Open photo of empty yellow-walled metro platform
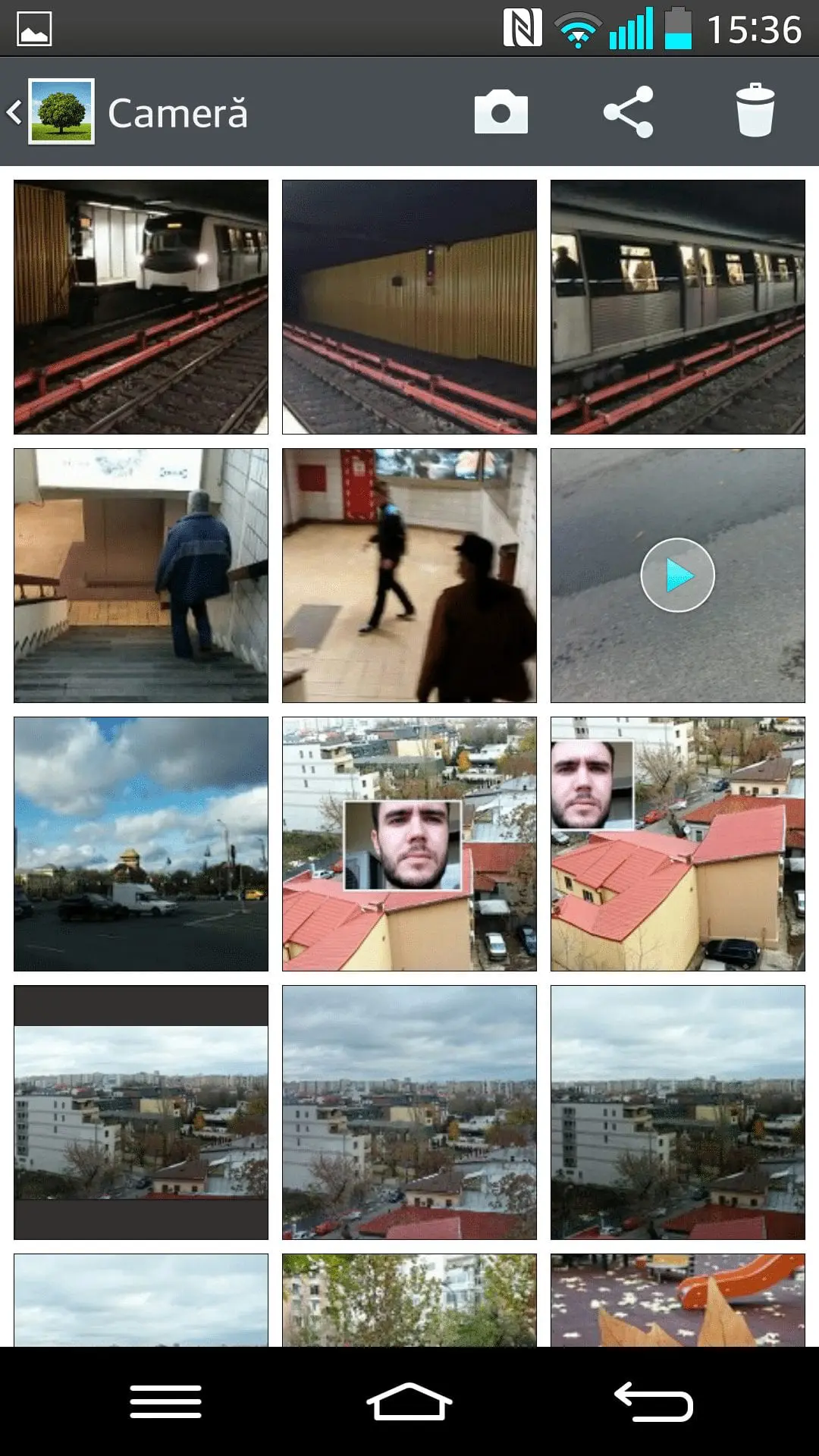The height and width of the screenshot is (1456, 819). [x=409, y=307]
